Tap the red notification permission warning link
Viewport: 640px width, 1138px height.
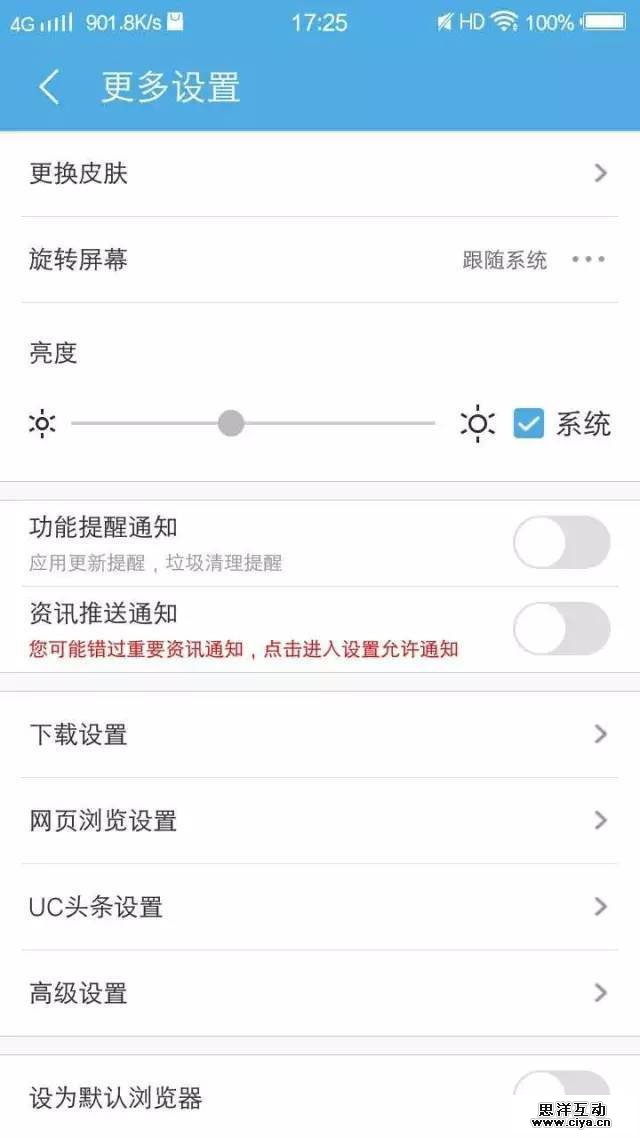[244, 649]
